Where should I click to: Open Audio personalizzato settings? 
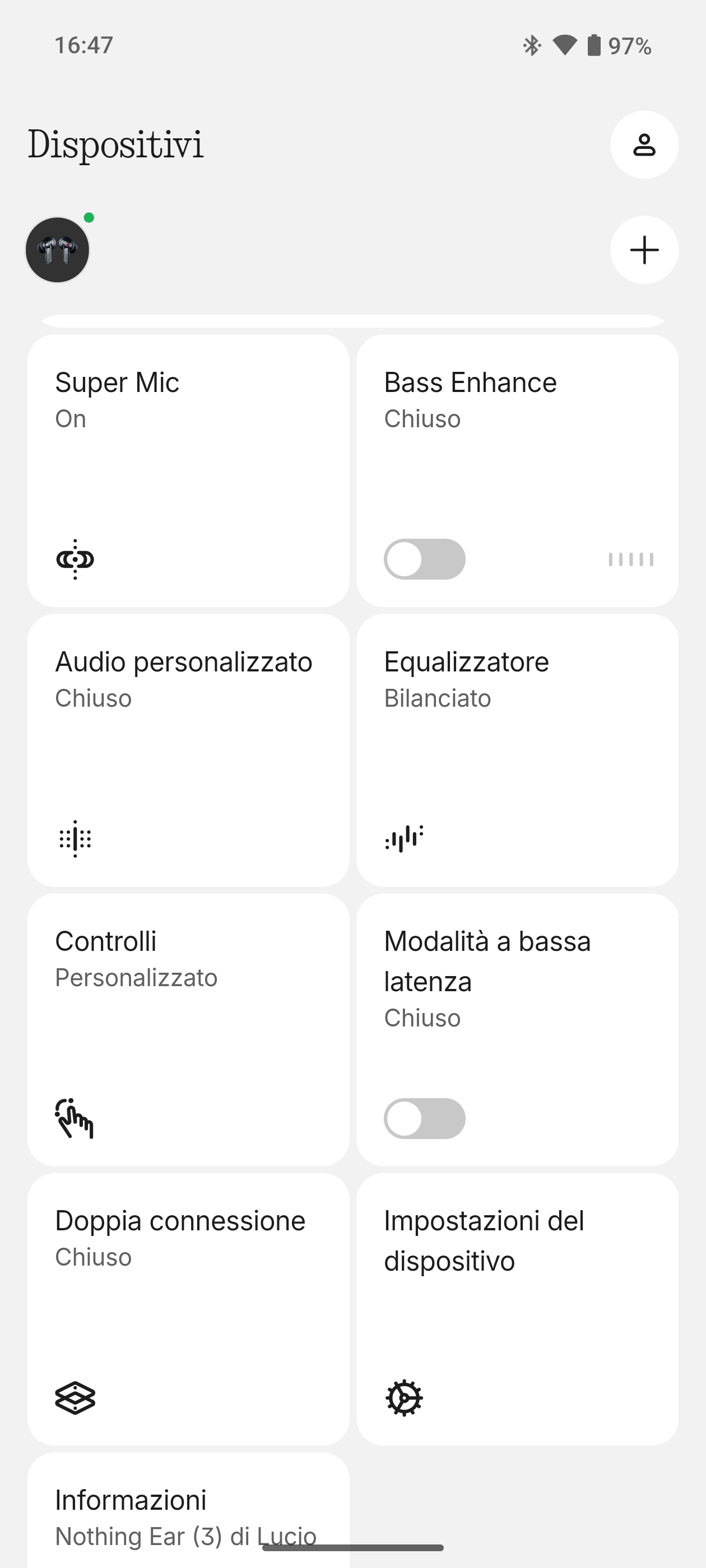(188, 749)
